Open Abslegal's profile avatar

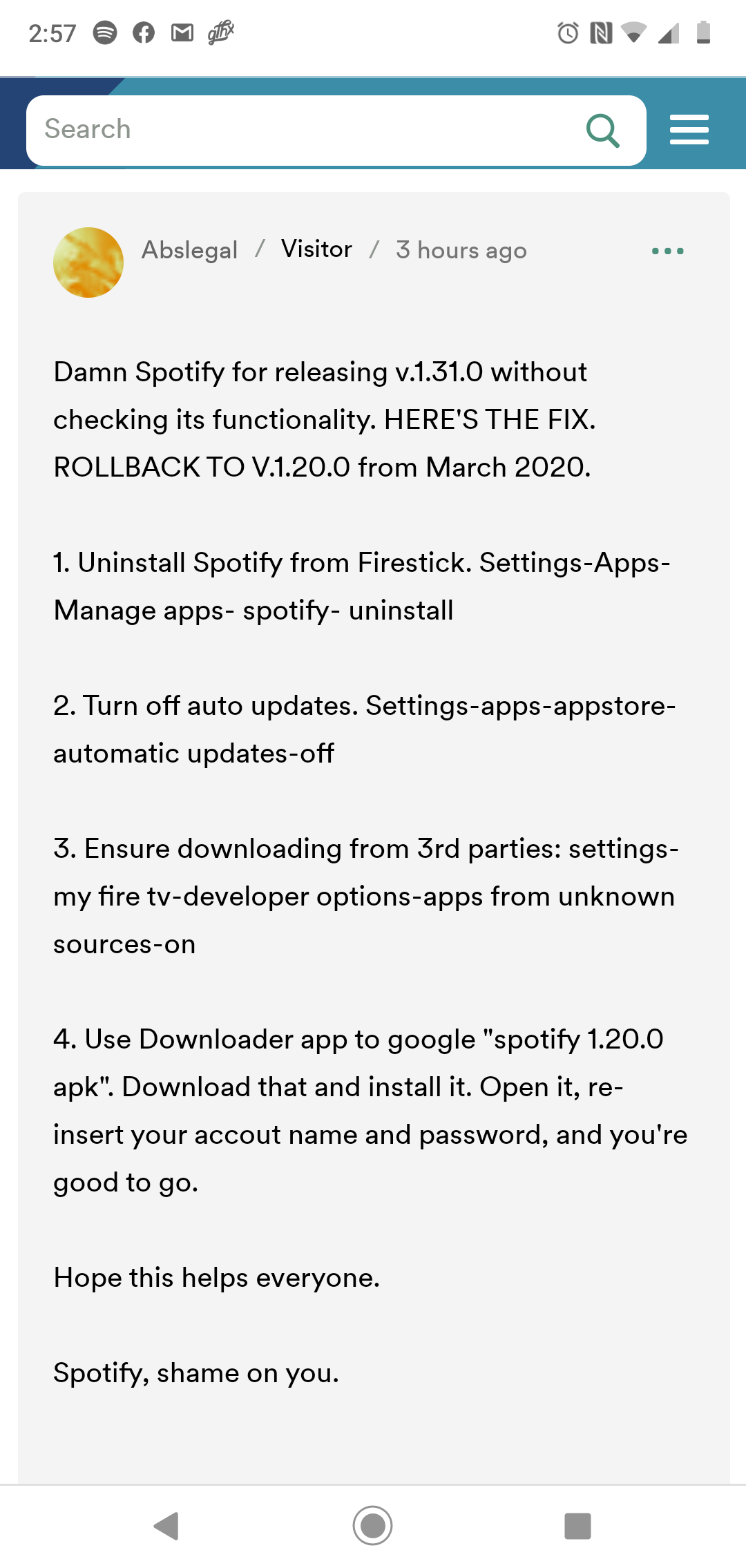(88, 262)
